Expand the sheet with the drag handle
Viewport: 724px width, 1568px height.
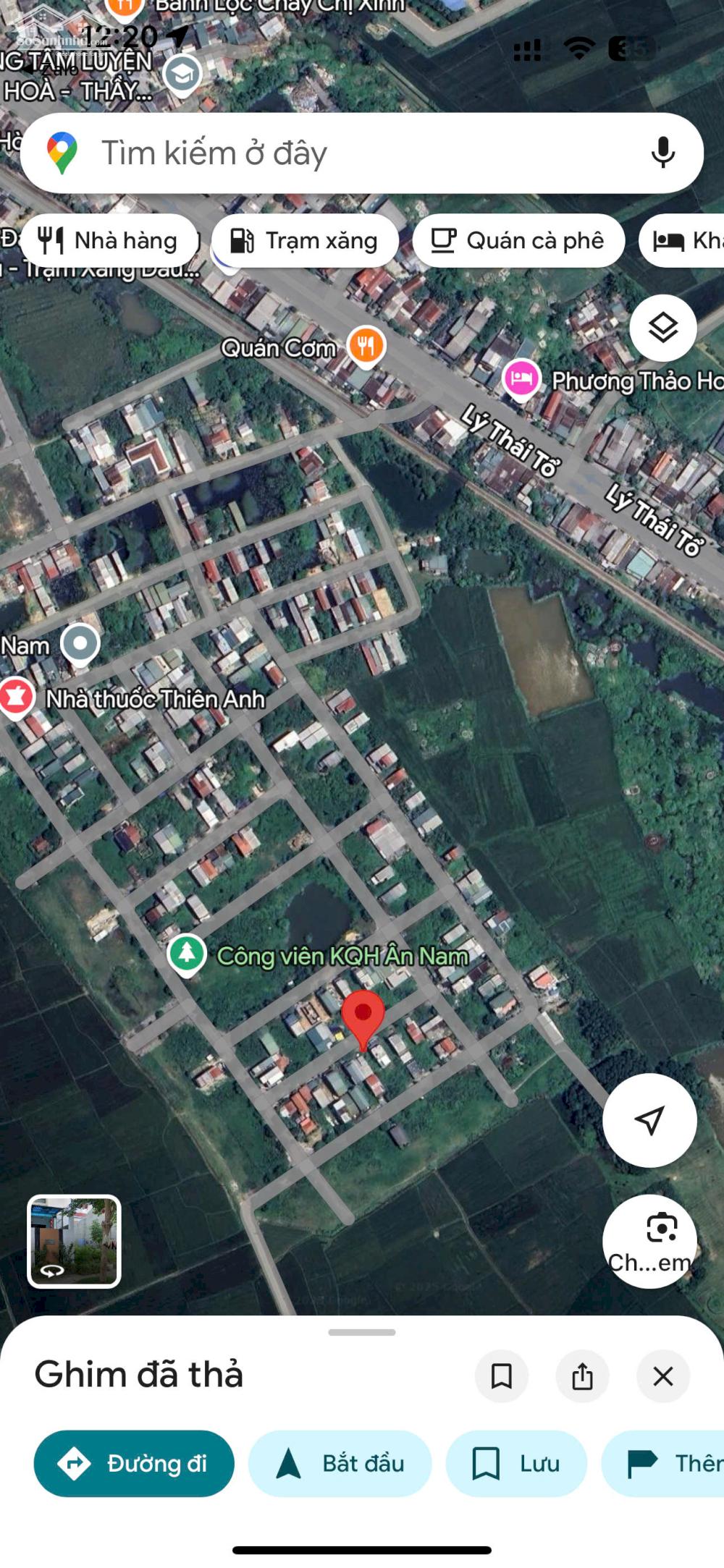(361, 1332)
